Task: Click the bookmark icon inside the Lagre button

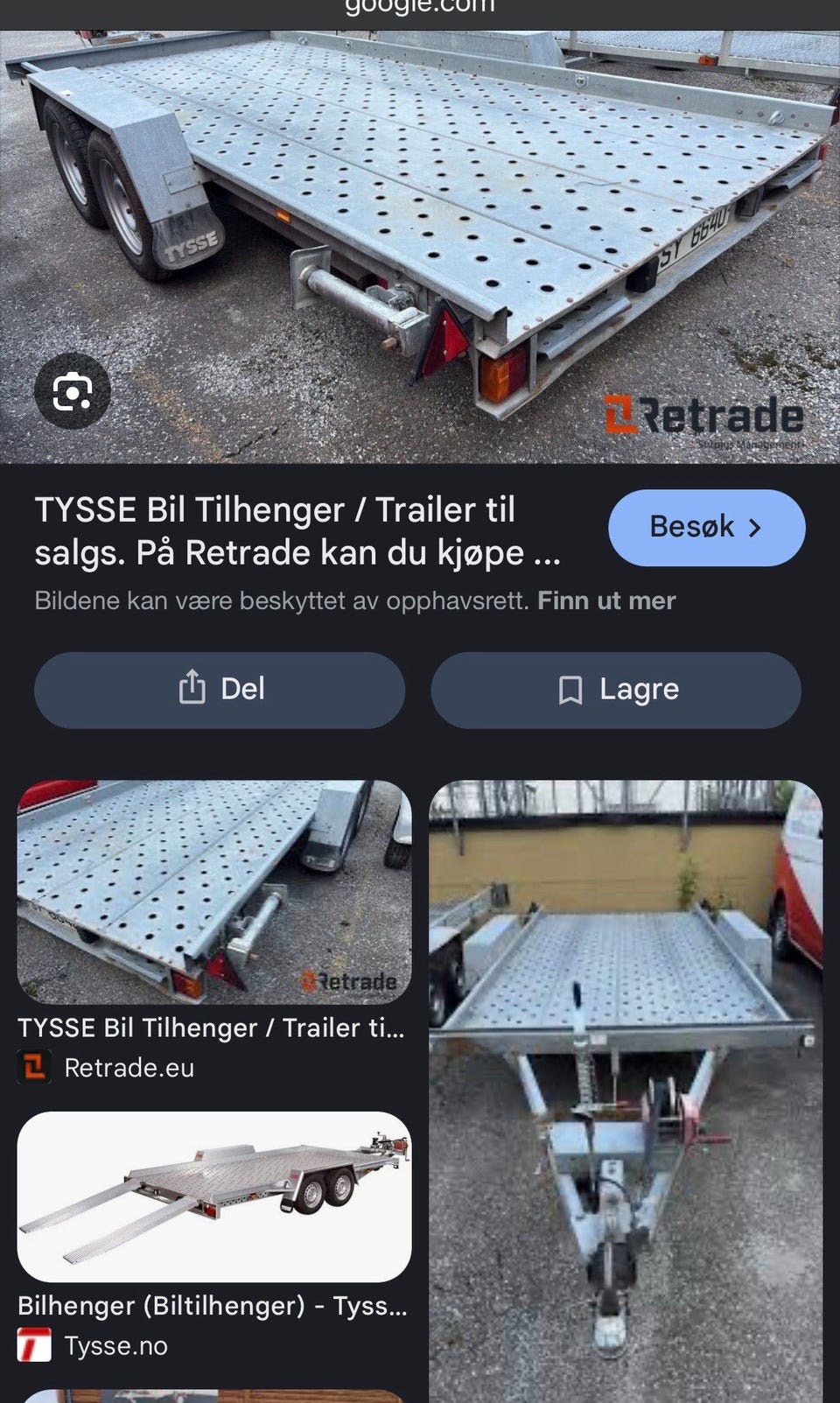Action: coord(570,690)
